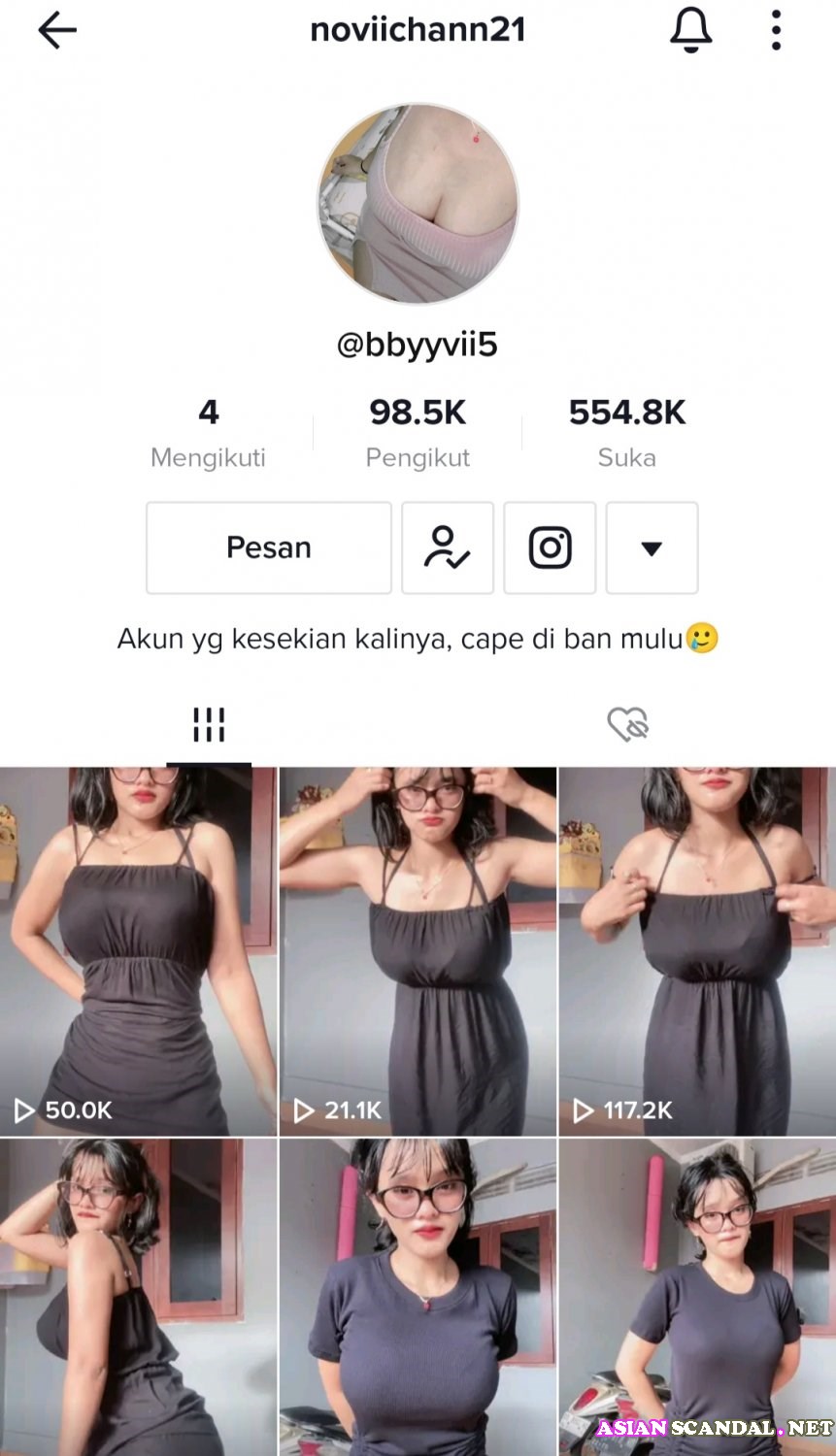Open the video with 50.0K views
Viewport: 836px width, 1456px height.
tap(138, 951)
